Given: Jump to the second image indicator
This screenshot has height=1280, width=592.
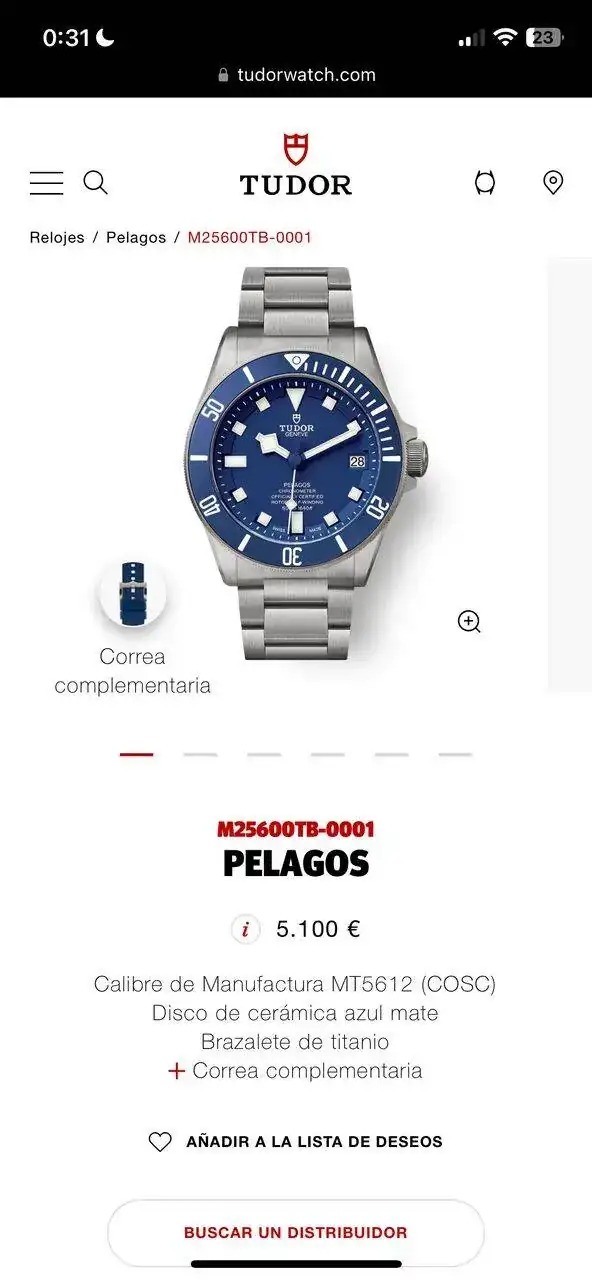Looking at the screenshot, I should click(200, 754).
